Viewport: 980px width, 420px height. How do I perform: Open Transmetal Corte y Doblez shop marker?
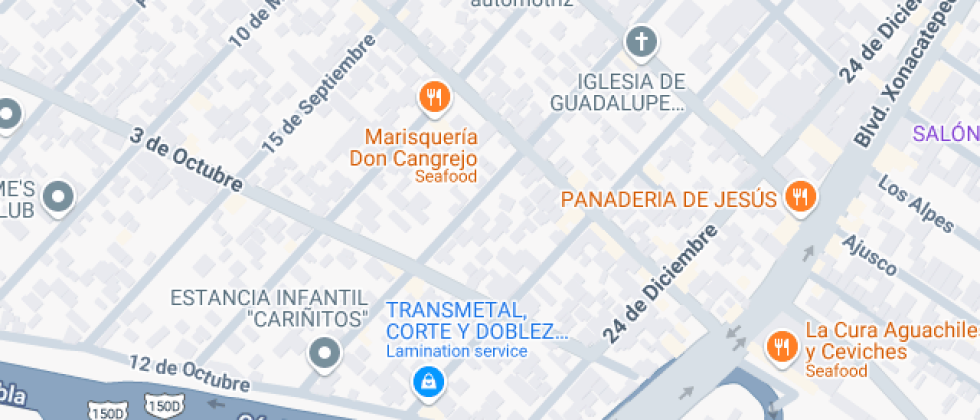pyautogui.click(x=428, y=380)
